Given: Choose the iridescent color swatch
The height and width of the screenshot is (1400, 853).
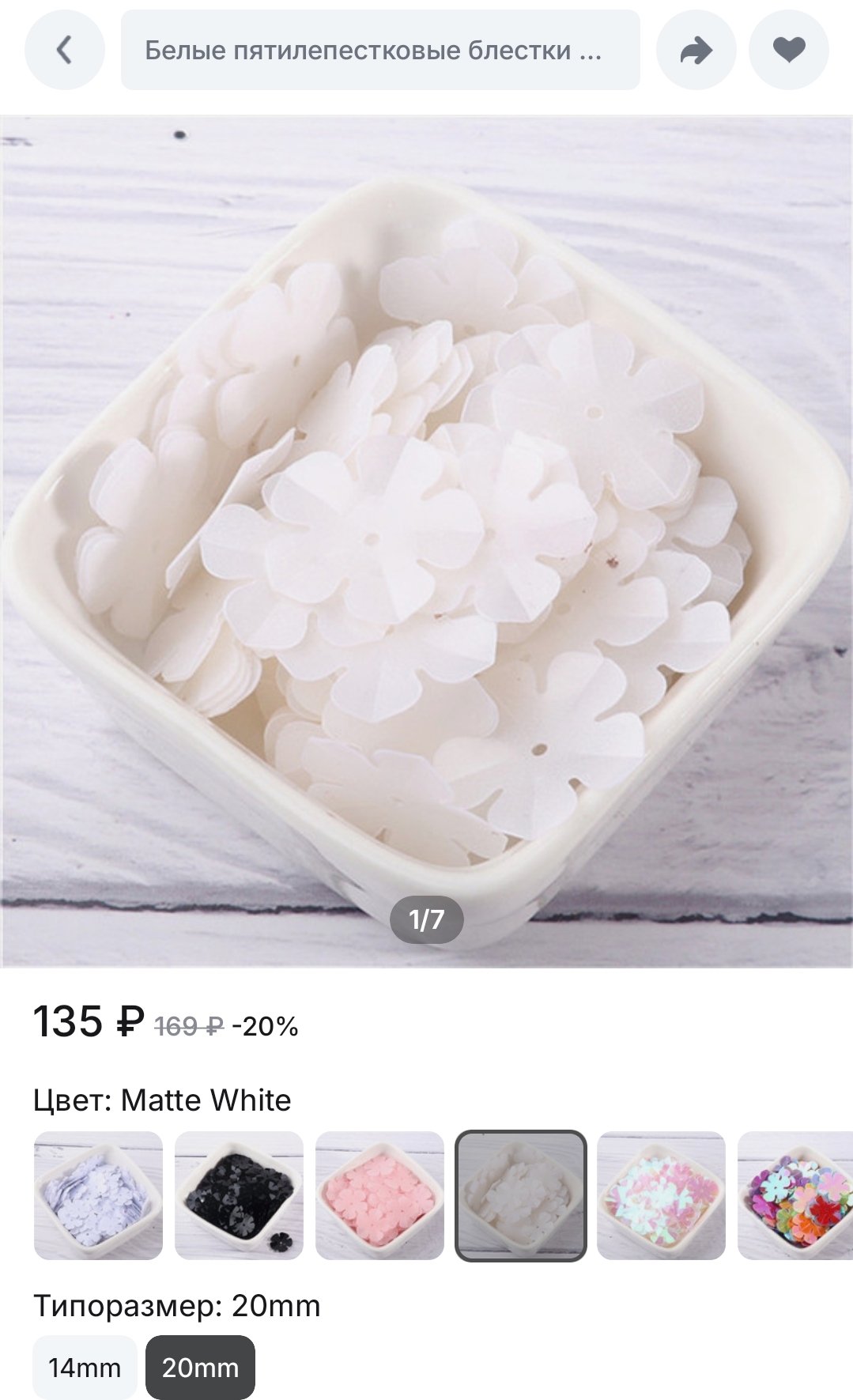Looking at the screenshot, I should 661,1195.
